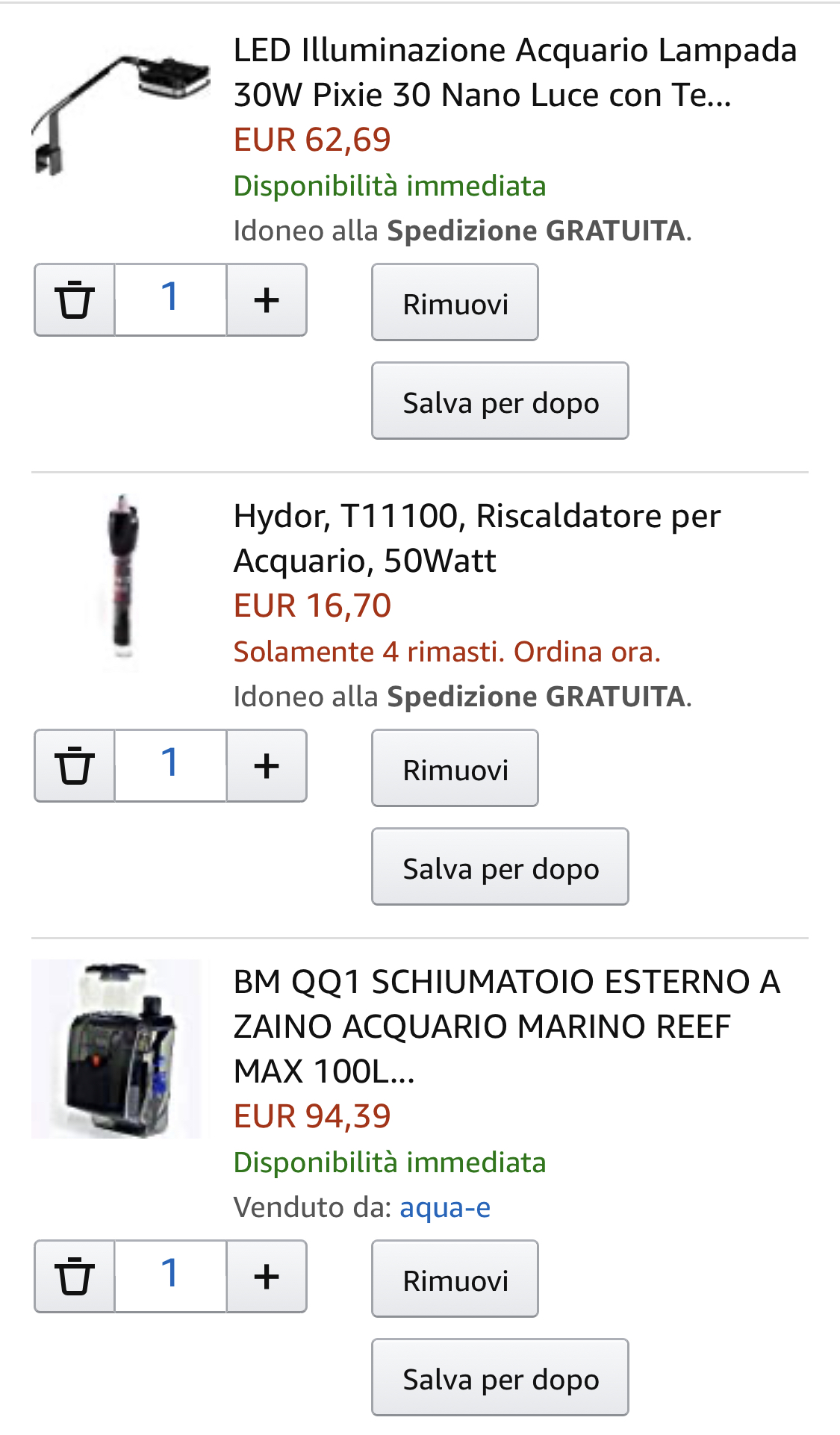Edit quantity field of Hydor heater
This screenshot has width=840, height=1435.
point(170,766)
